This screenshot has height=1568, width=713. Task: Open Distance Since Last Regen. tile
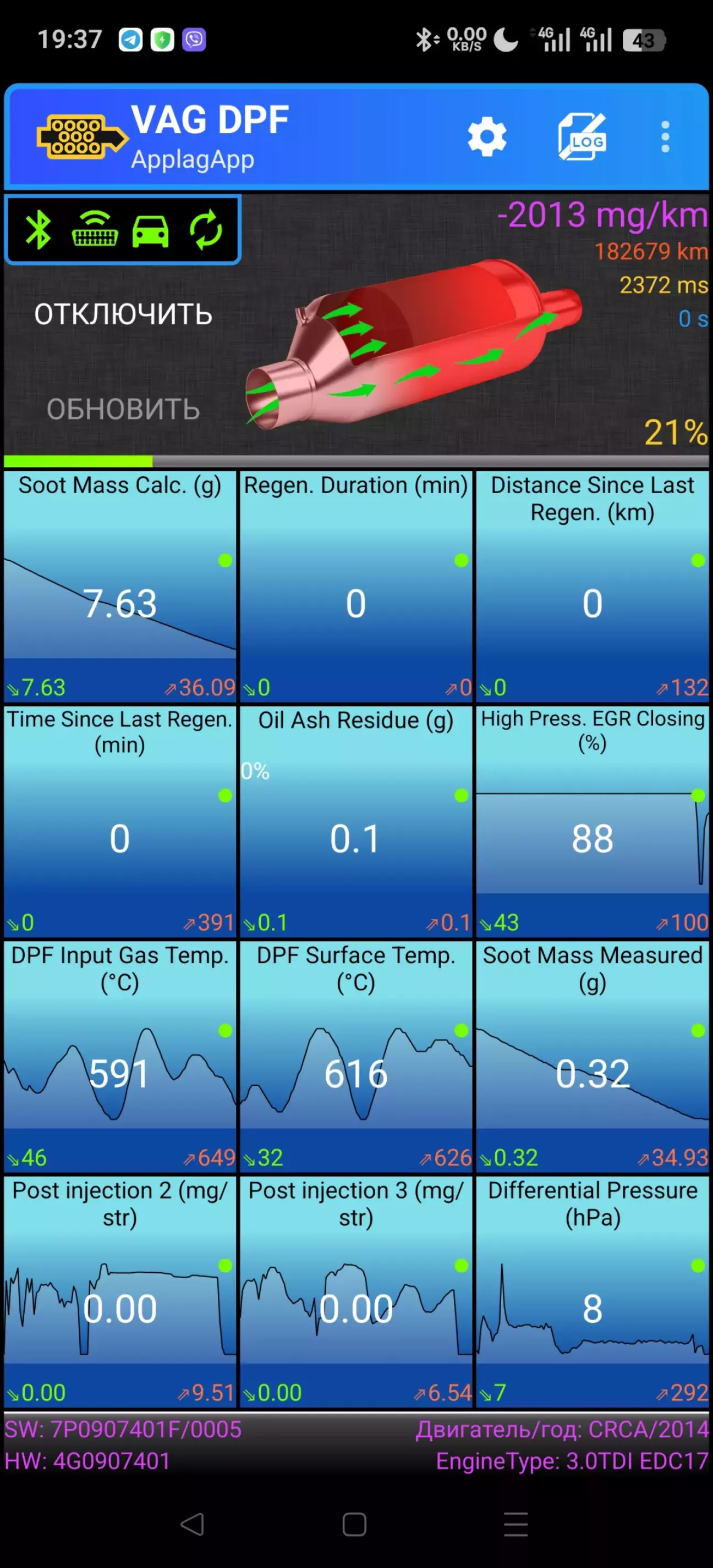point(593,586)
